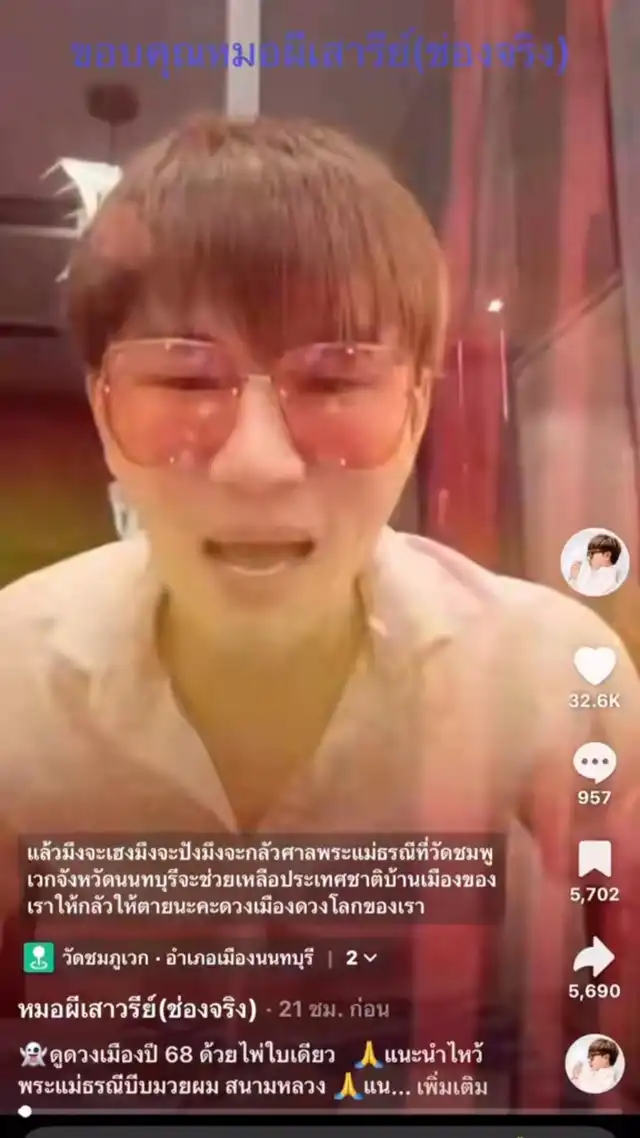Like this video with the heart

click(x=594, y=666)
